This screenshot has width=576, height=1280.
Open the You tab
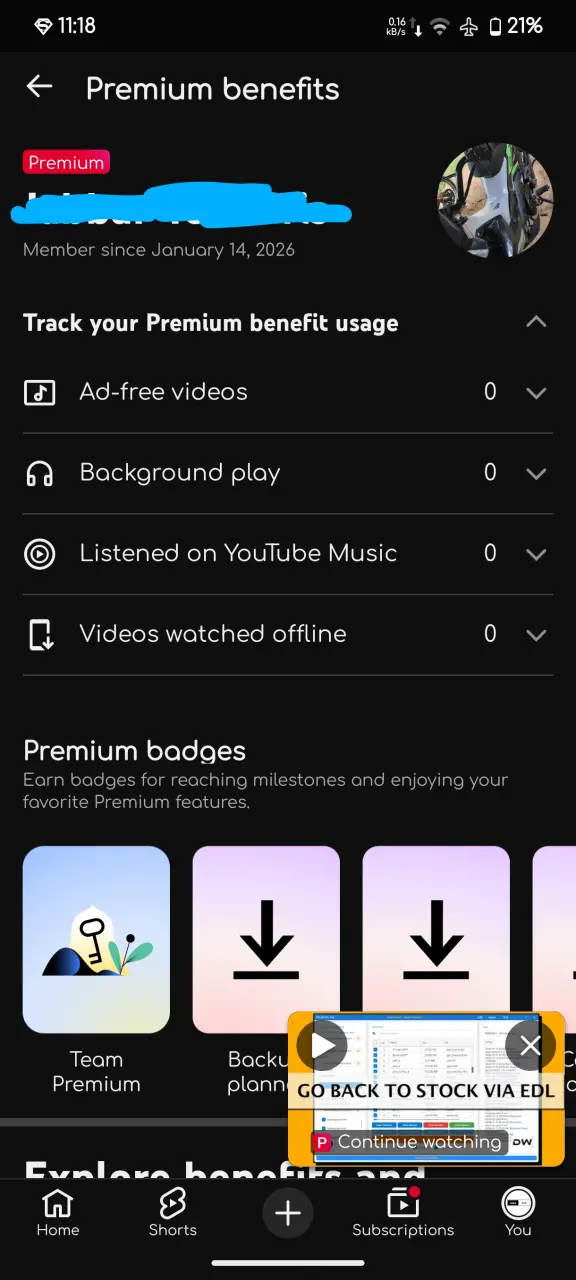coord(518,1213)
